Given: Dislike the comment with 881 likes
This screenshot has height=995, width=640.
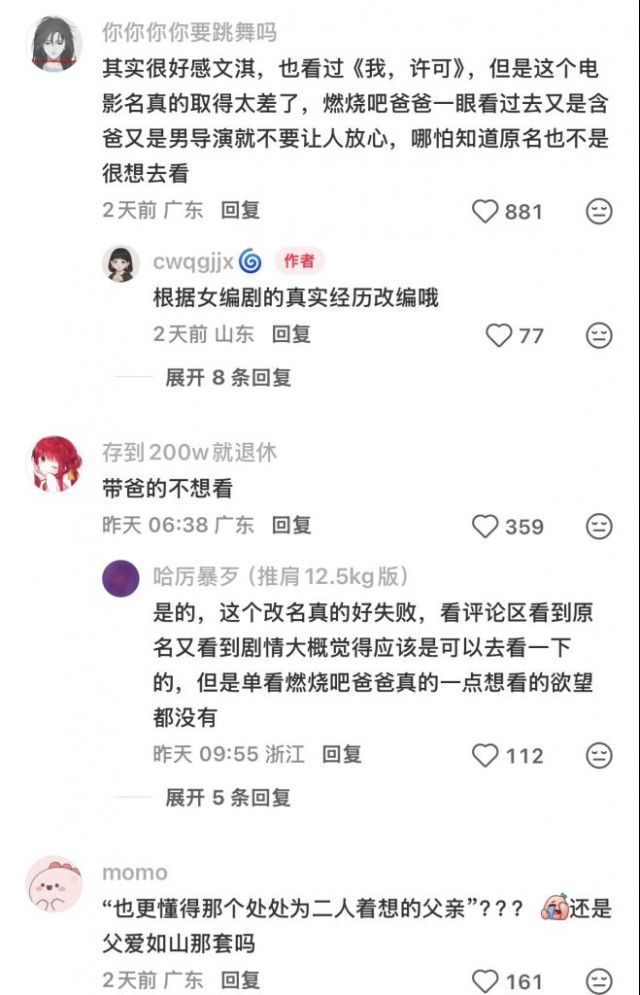Looking at the screenshot, I should (598, 211).
